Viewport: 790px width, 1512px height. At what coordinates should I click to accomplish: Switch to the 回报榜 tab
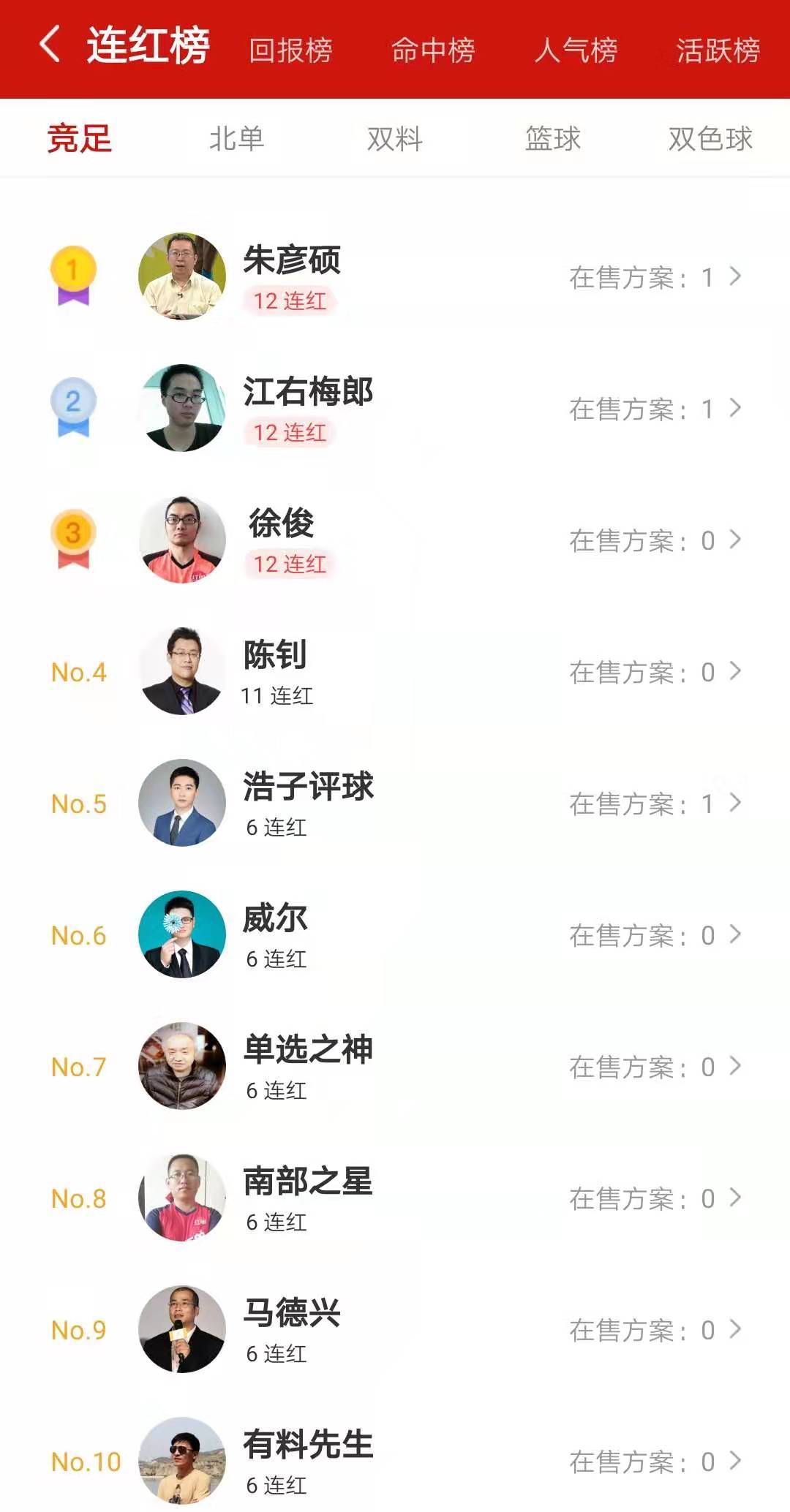(x=290, y=50)
